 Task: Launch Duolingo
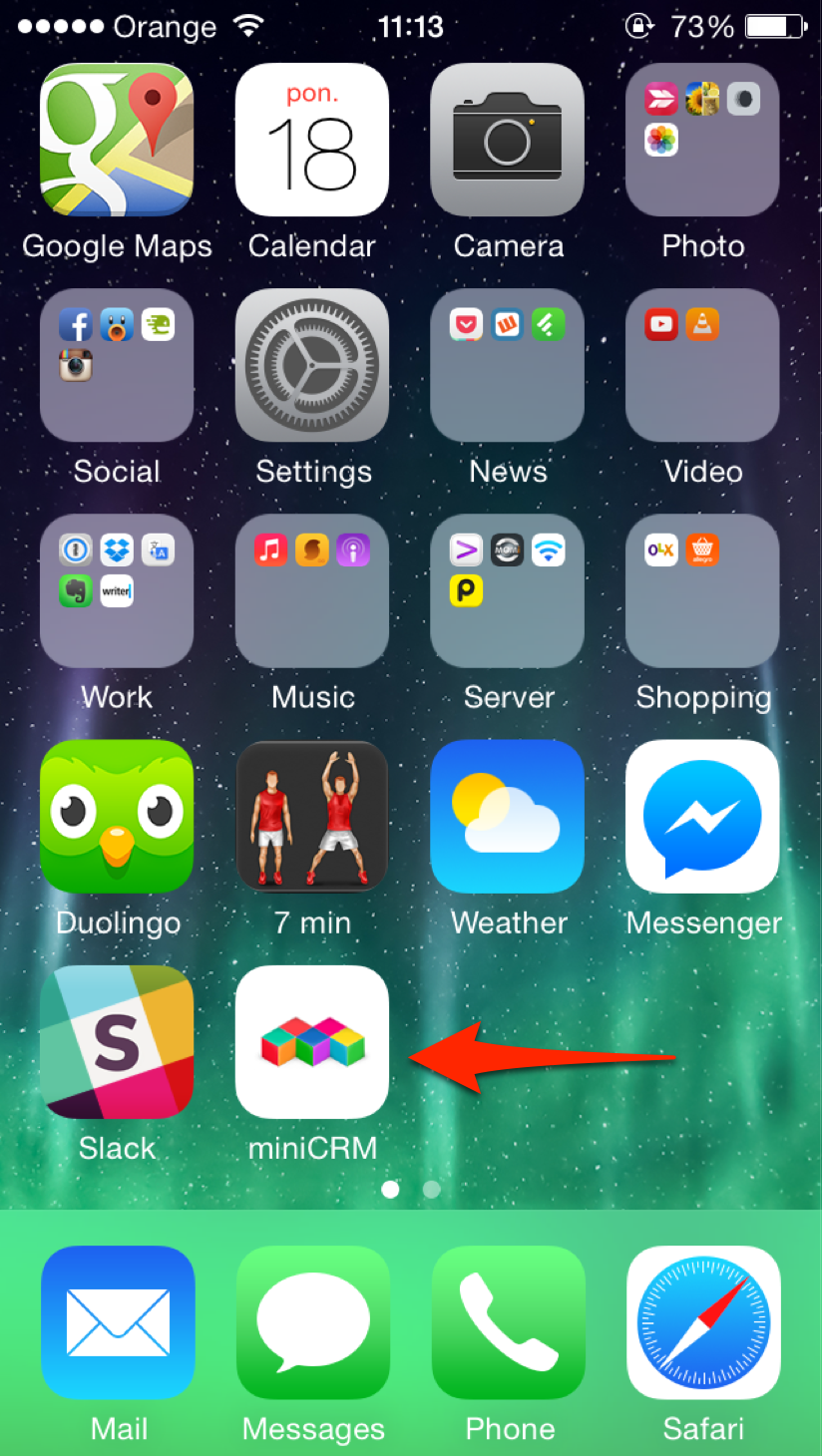(117, 816)
